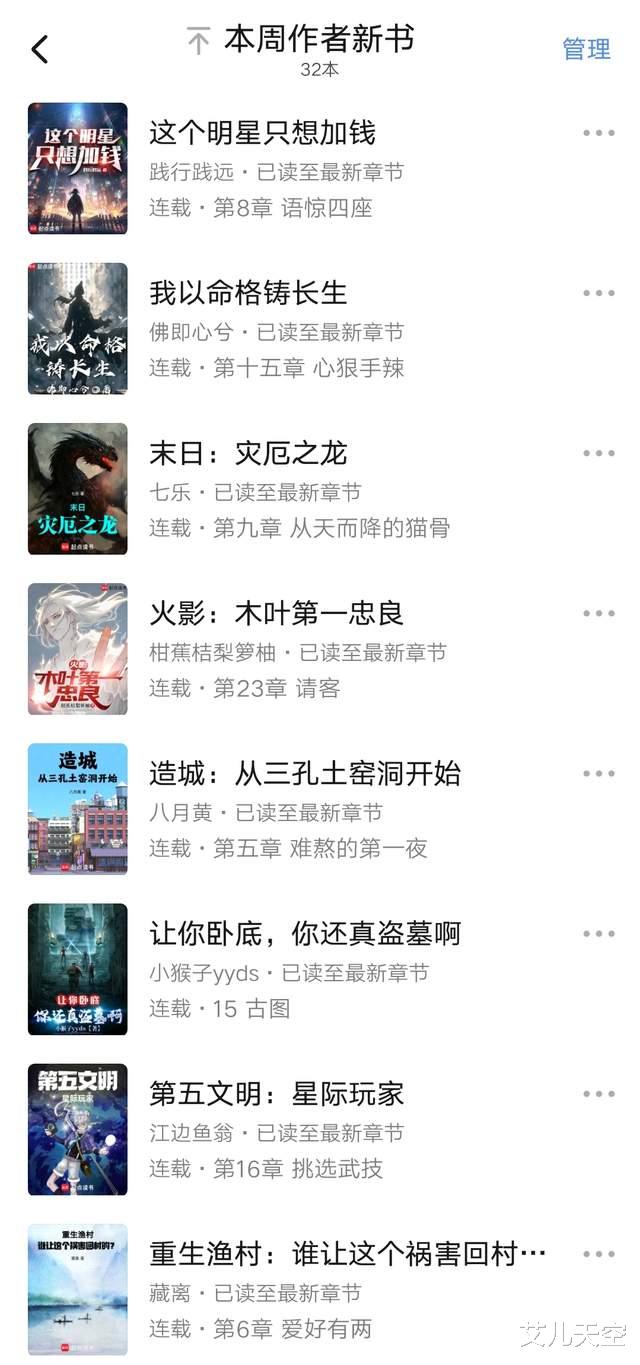The image size is (640, 1365).
Task: Open the three-dot menu for 第五文明：星际玩家
Action: [598, 1093]
